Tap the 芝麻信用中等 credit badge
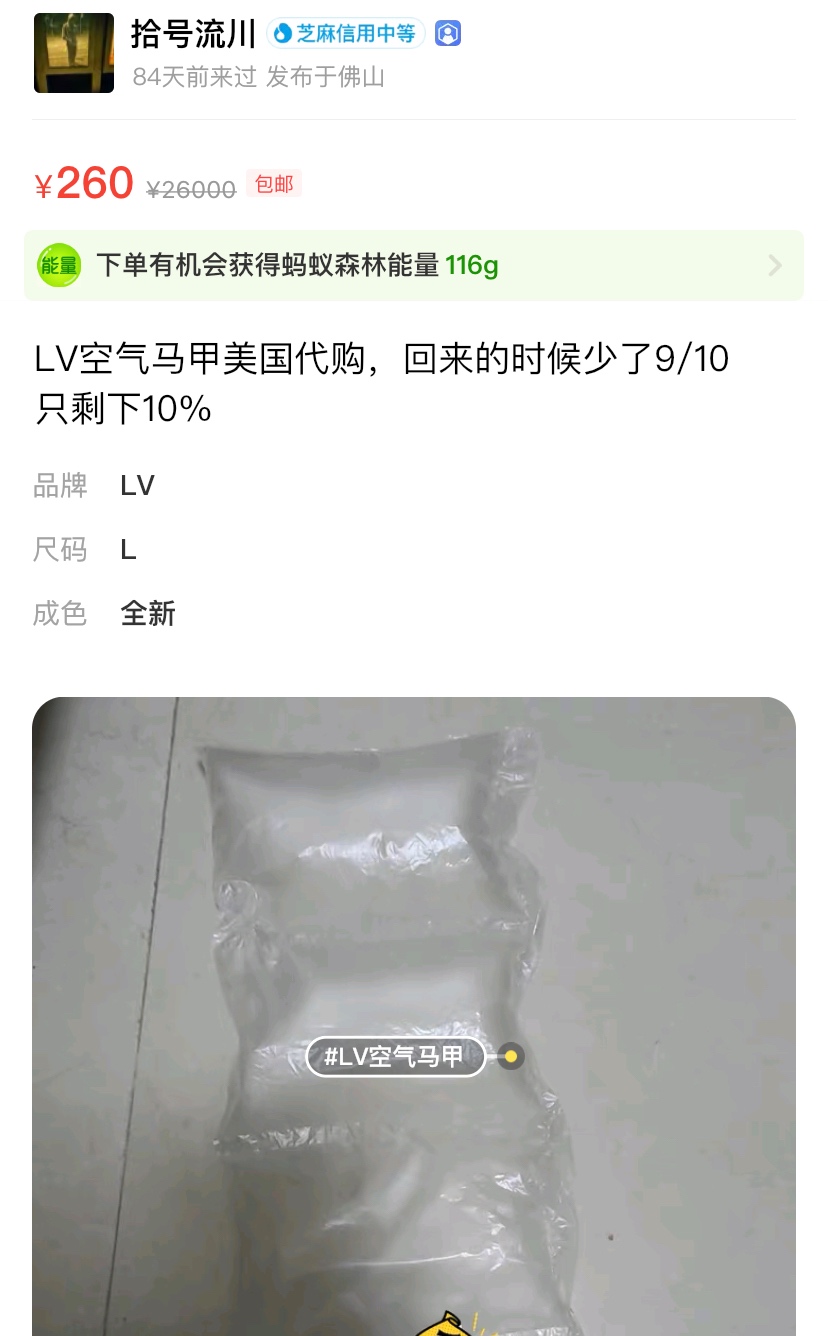Viewport: 828px width, 1336px height. [x=346, y=34]
